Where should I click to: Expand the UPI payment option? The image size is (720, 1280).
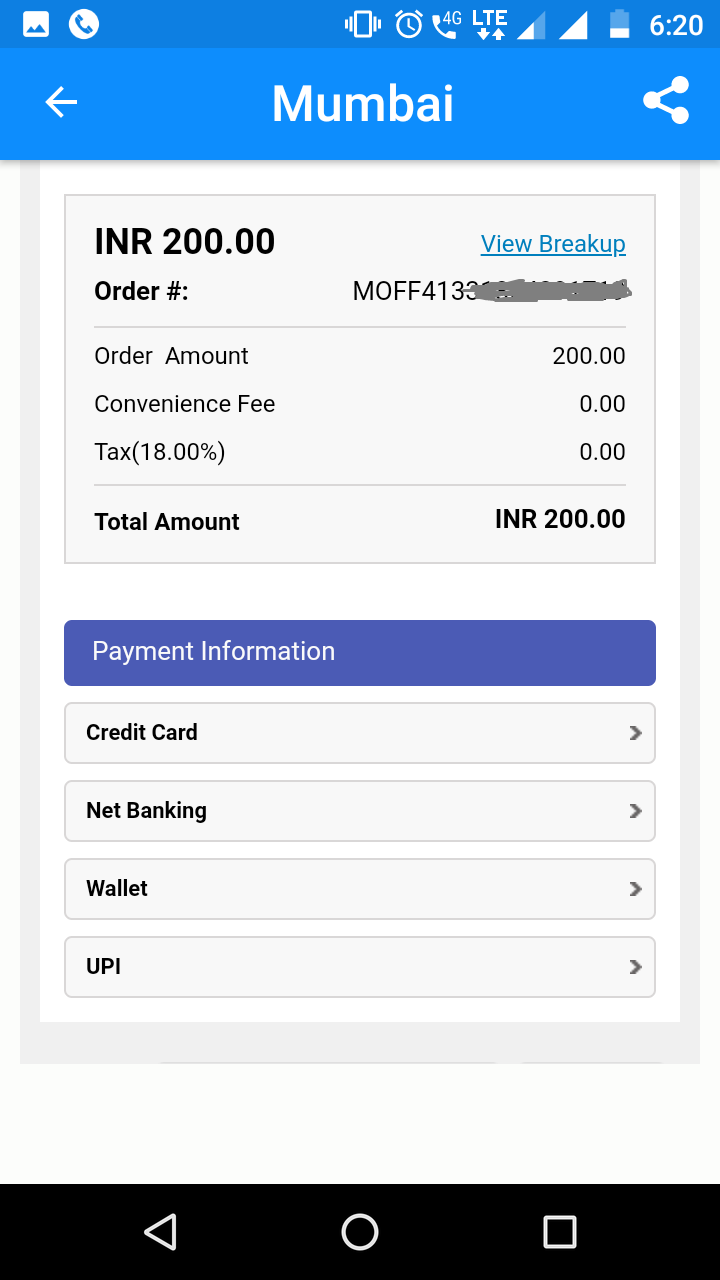360,967
